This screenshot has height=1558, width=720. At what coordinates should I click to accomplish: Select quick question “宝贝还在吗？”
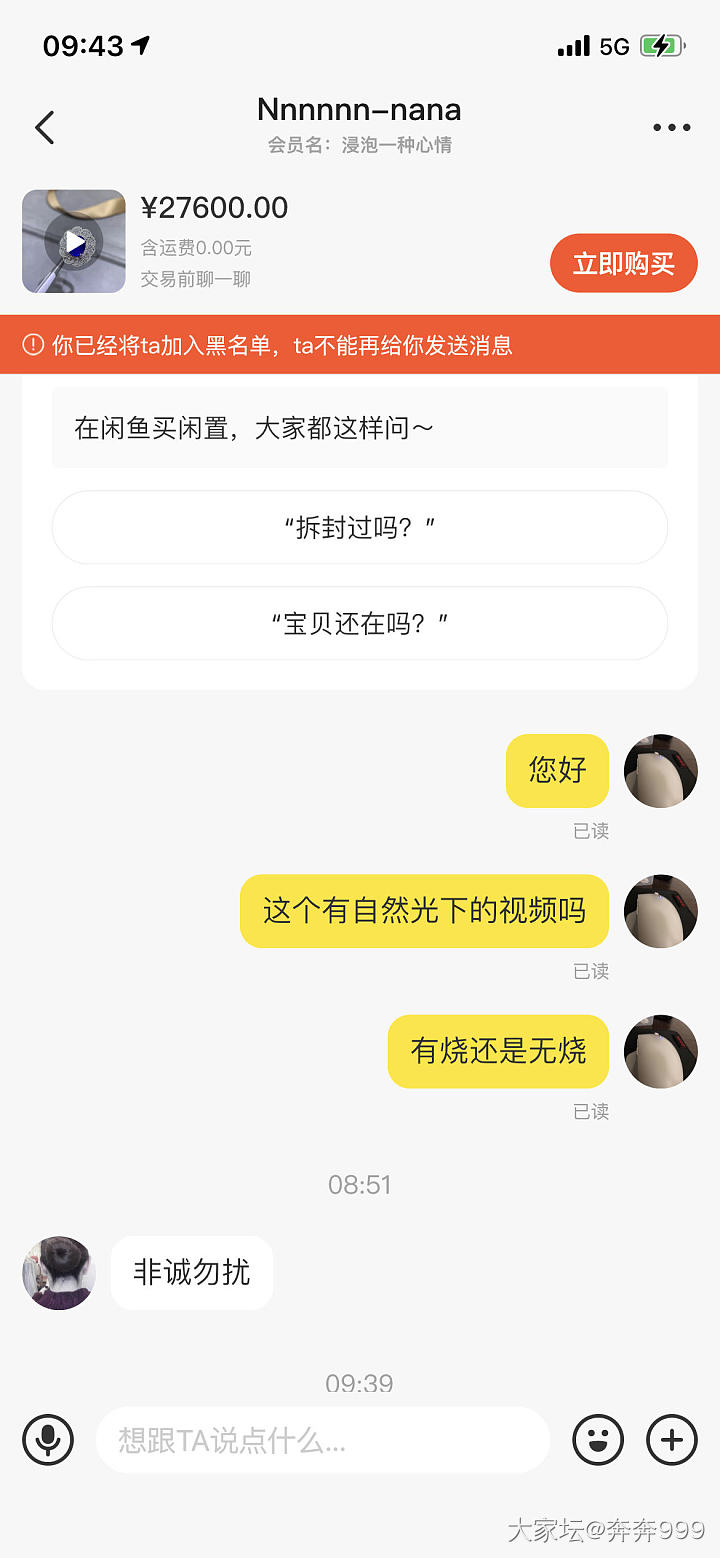coord(360,624)
